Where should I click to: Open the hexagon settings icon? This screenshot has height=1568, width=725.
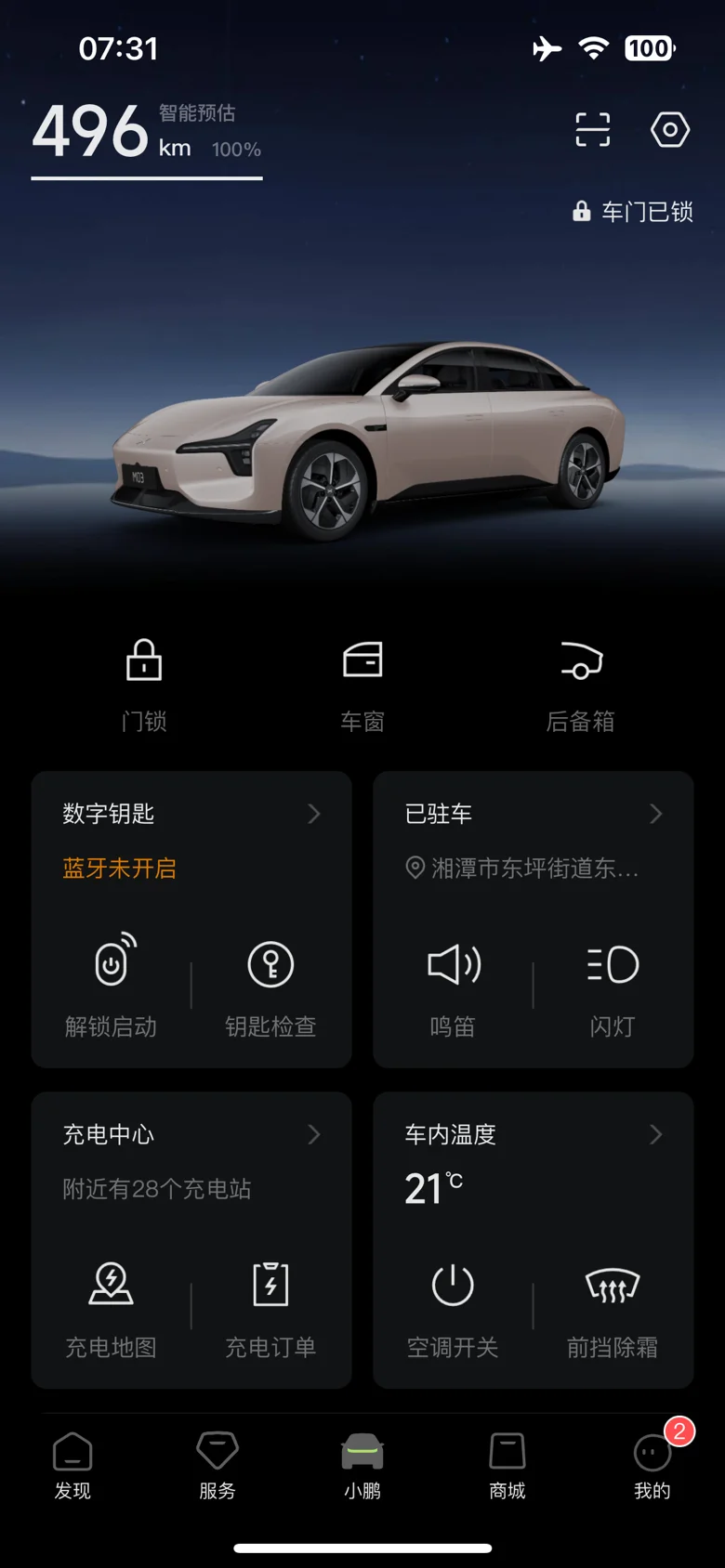(x=670, y=130)
